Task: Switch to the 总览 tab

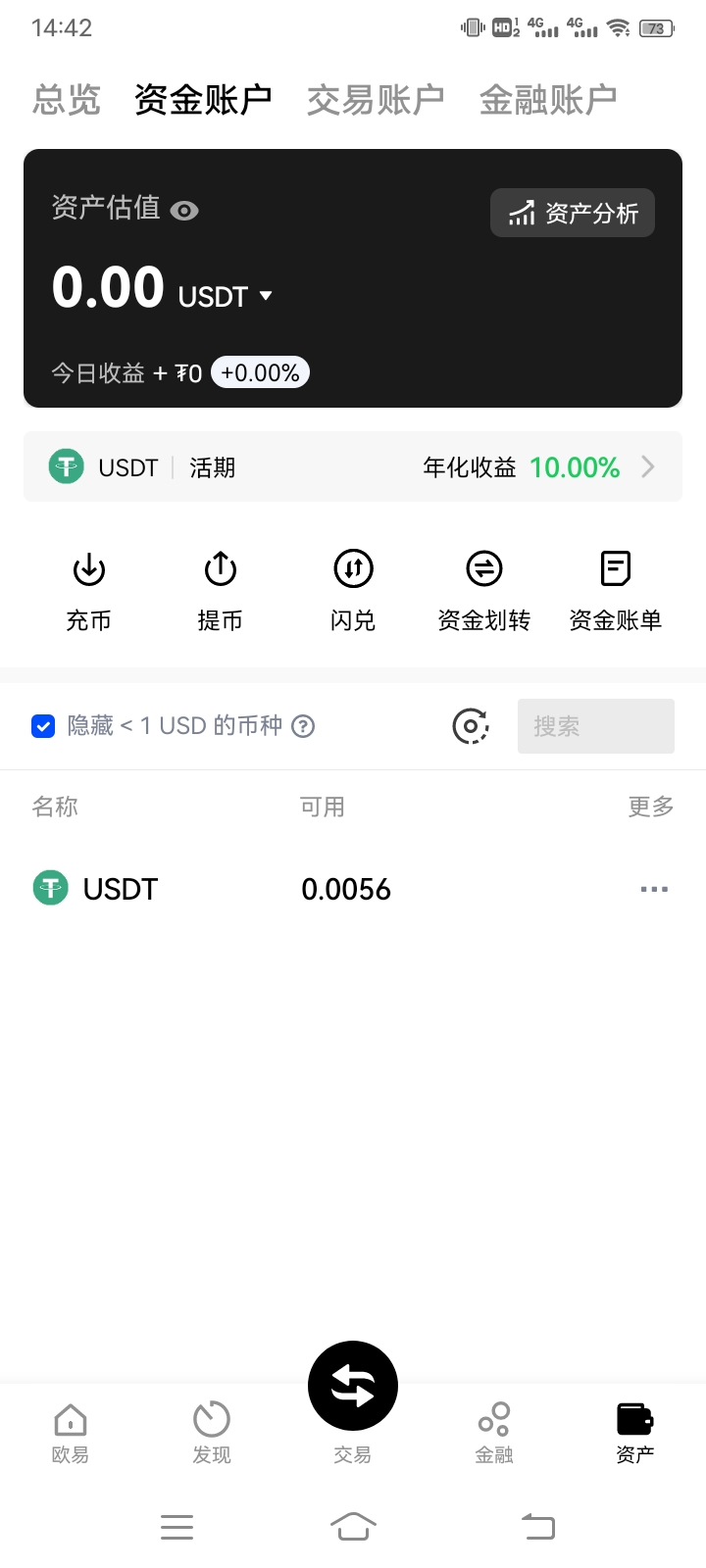Action: pyautogui.click(x=67, y=99)
